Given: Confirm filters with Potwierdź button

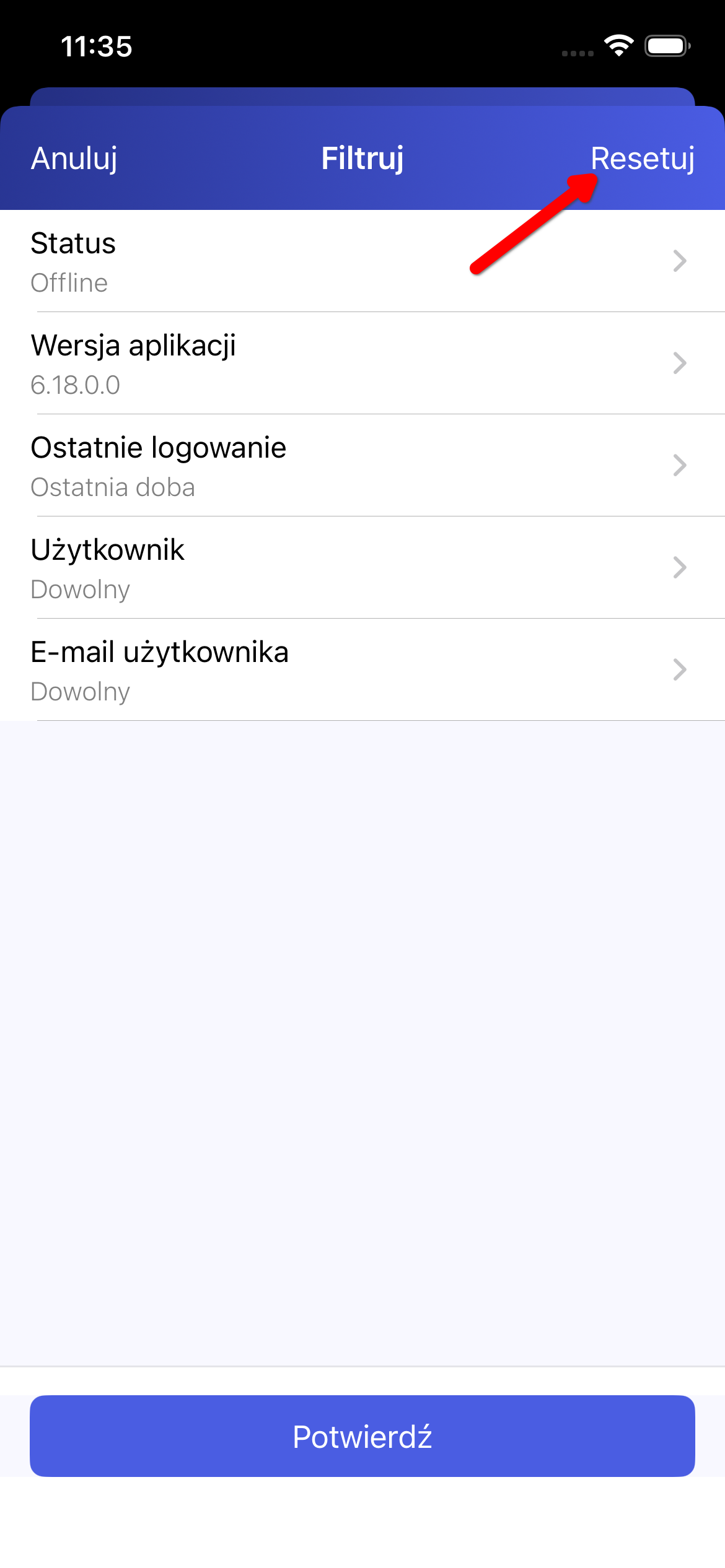Looking at the screenshot, I should (362, 1436).
